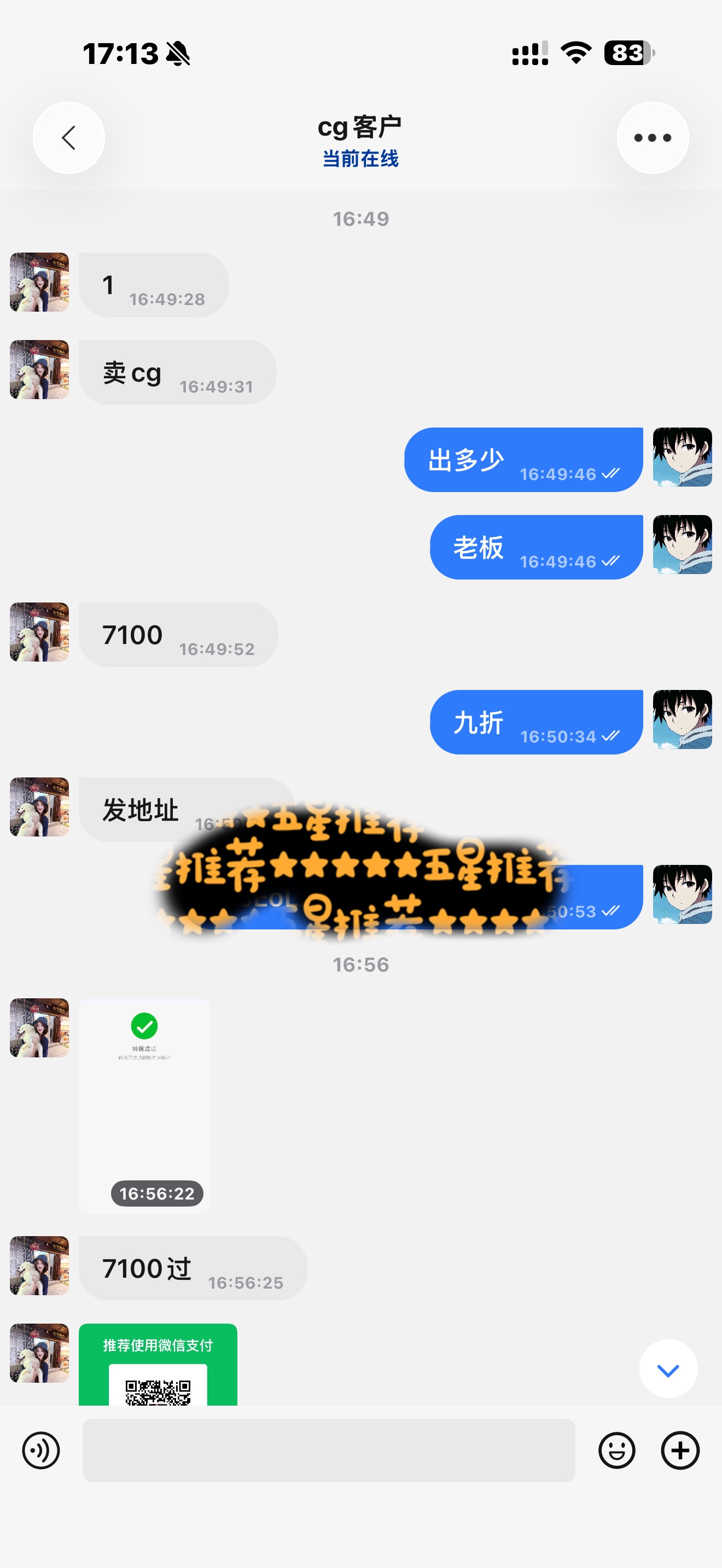The width and height of the screenshot is (722, 1568).
Task: Open contact avatar beside the 7100 message
Action: point(39,632)
